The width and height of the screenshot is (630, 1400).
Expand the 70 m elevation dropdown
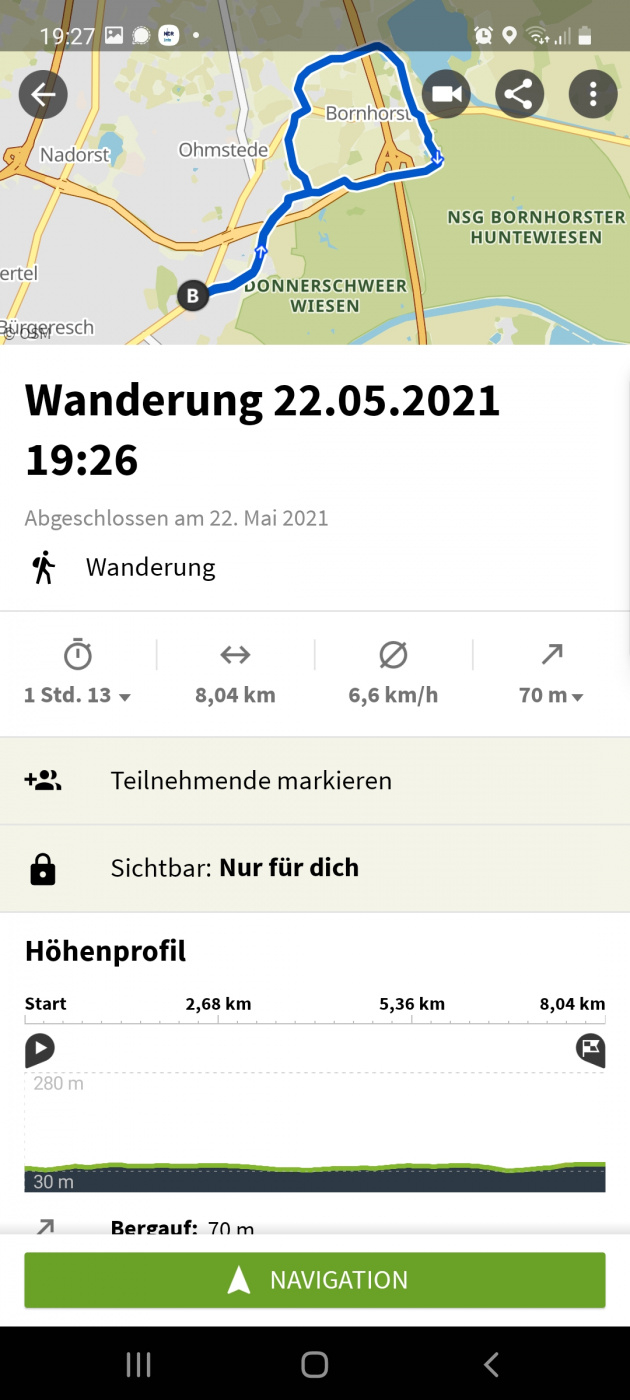[x=551, y=695]
